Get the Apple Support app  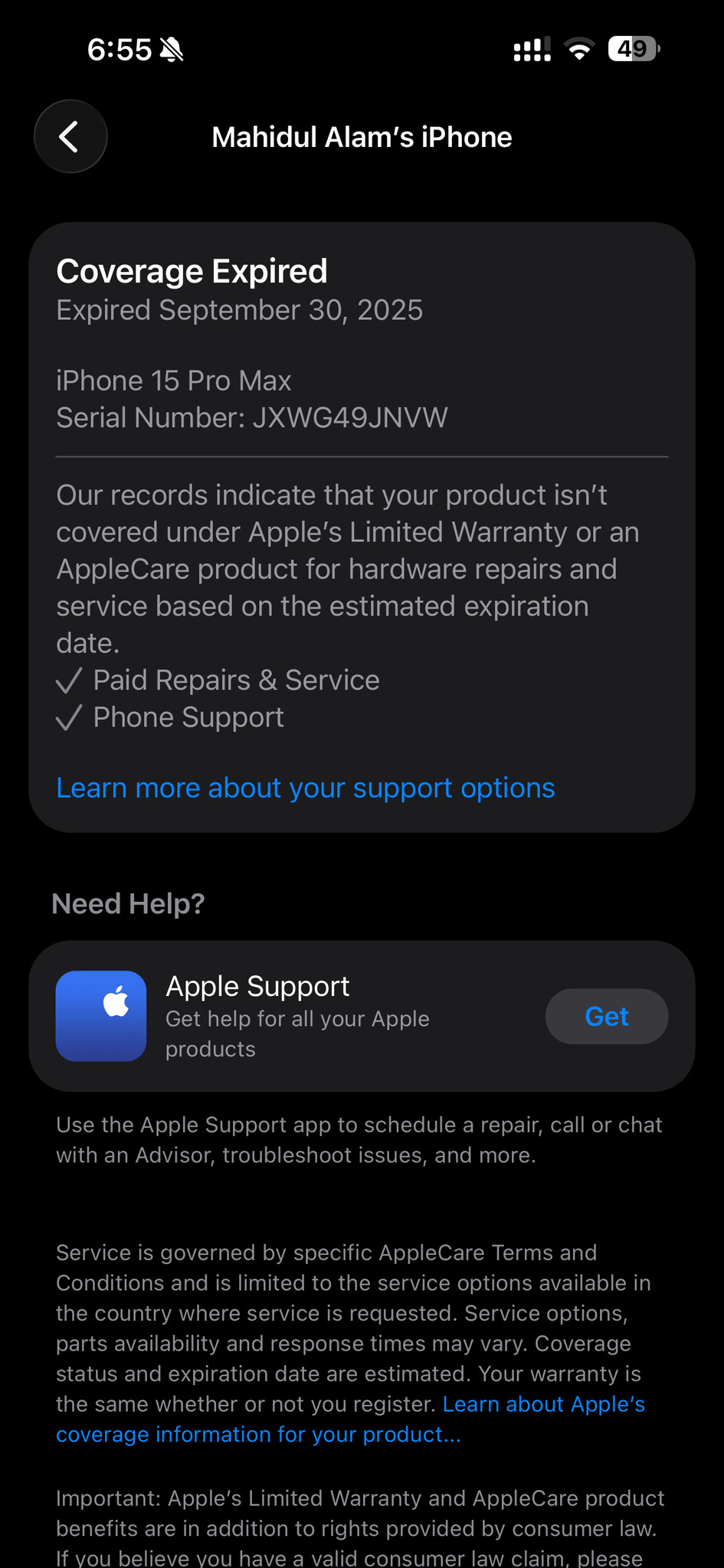[x=606, y=1016]
